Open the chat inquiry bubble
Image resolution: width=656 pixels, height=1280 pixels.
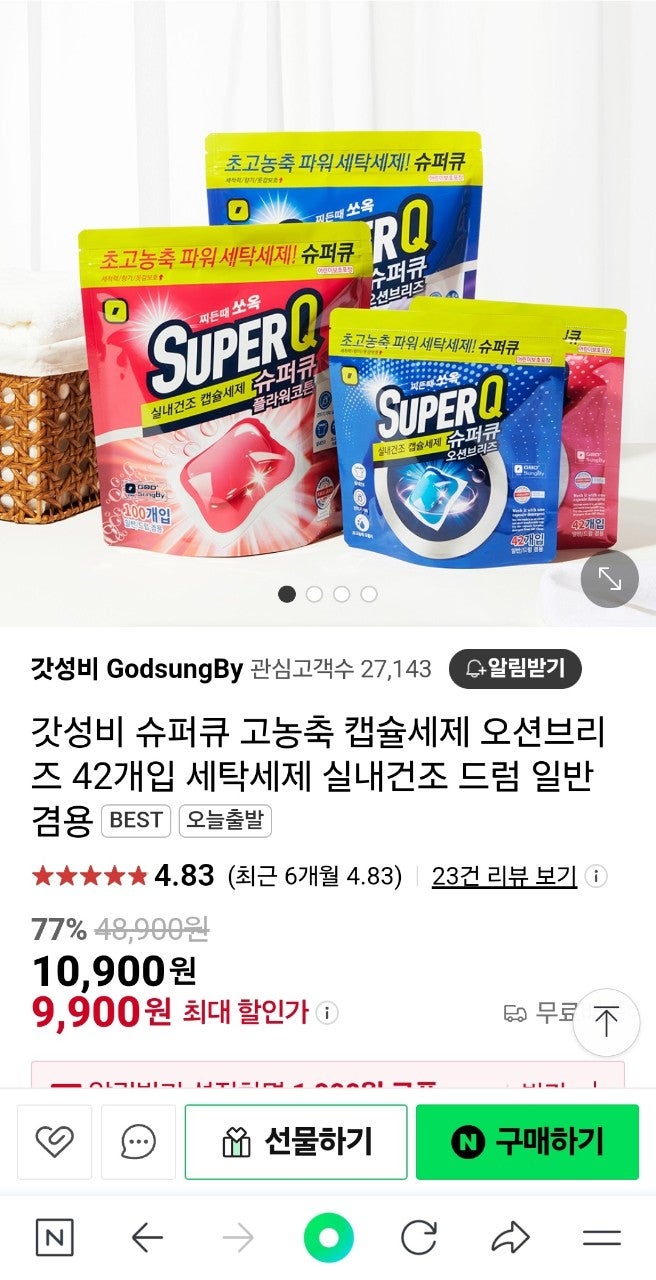(x=138, y=1141)
